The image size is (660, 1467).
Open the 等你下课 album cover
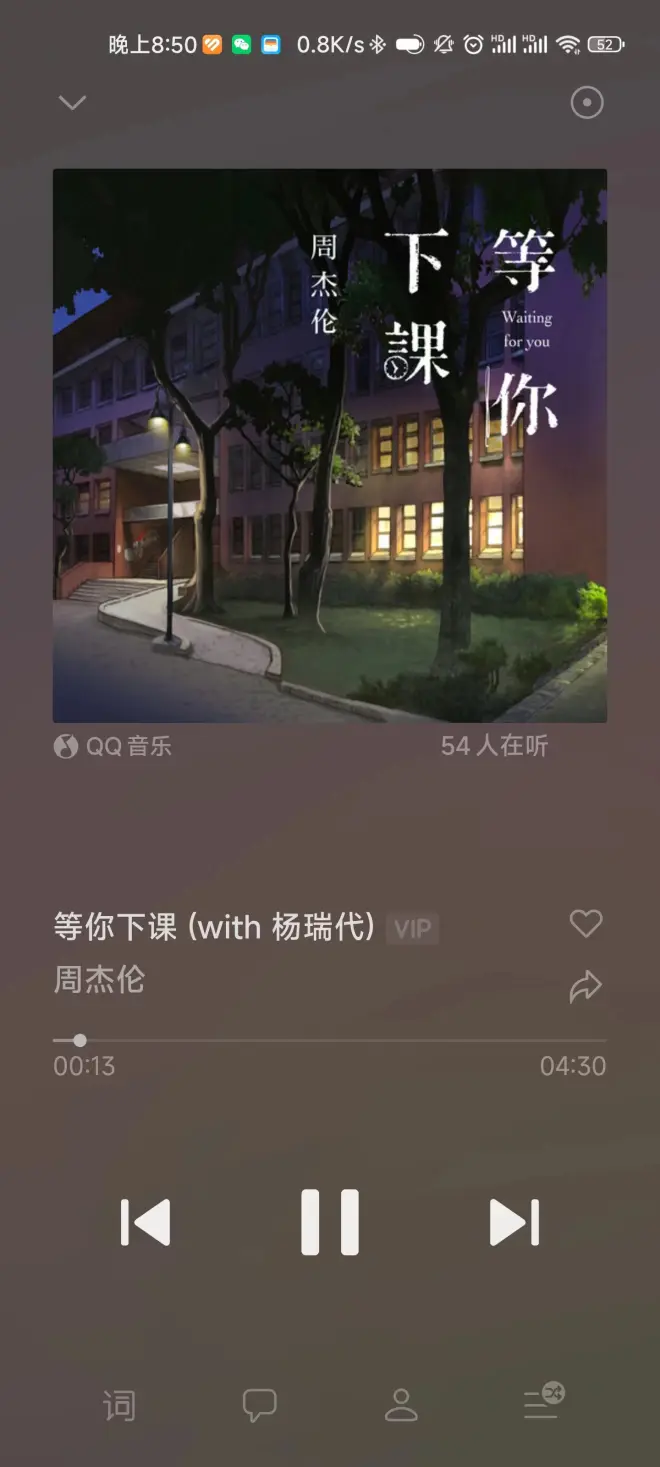click(330, 445)
